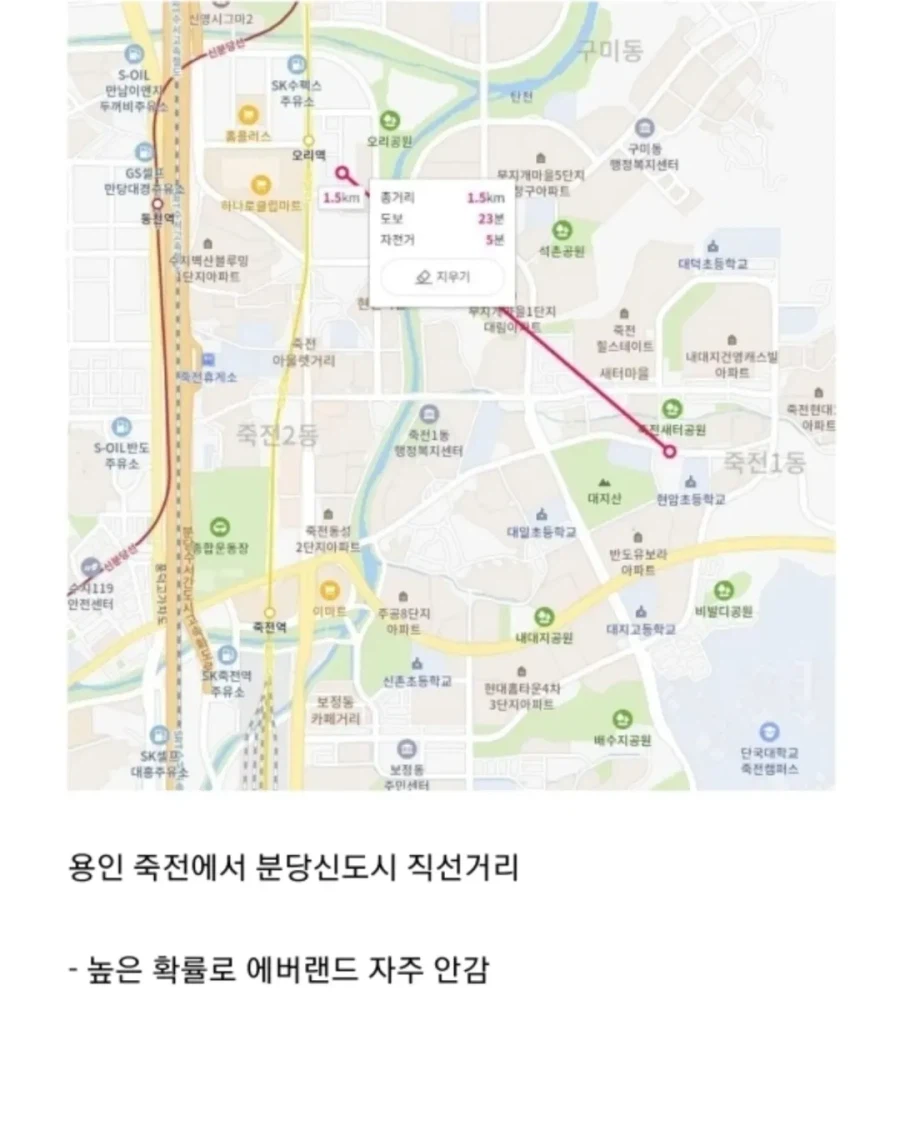Click the 죽전역 station marker on yellow line

tap(269, 613)
